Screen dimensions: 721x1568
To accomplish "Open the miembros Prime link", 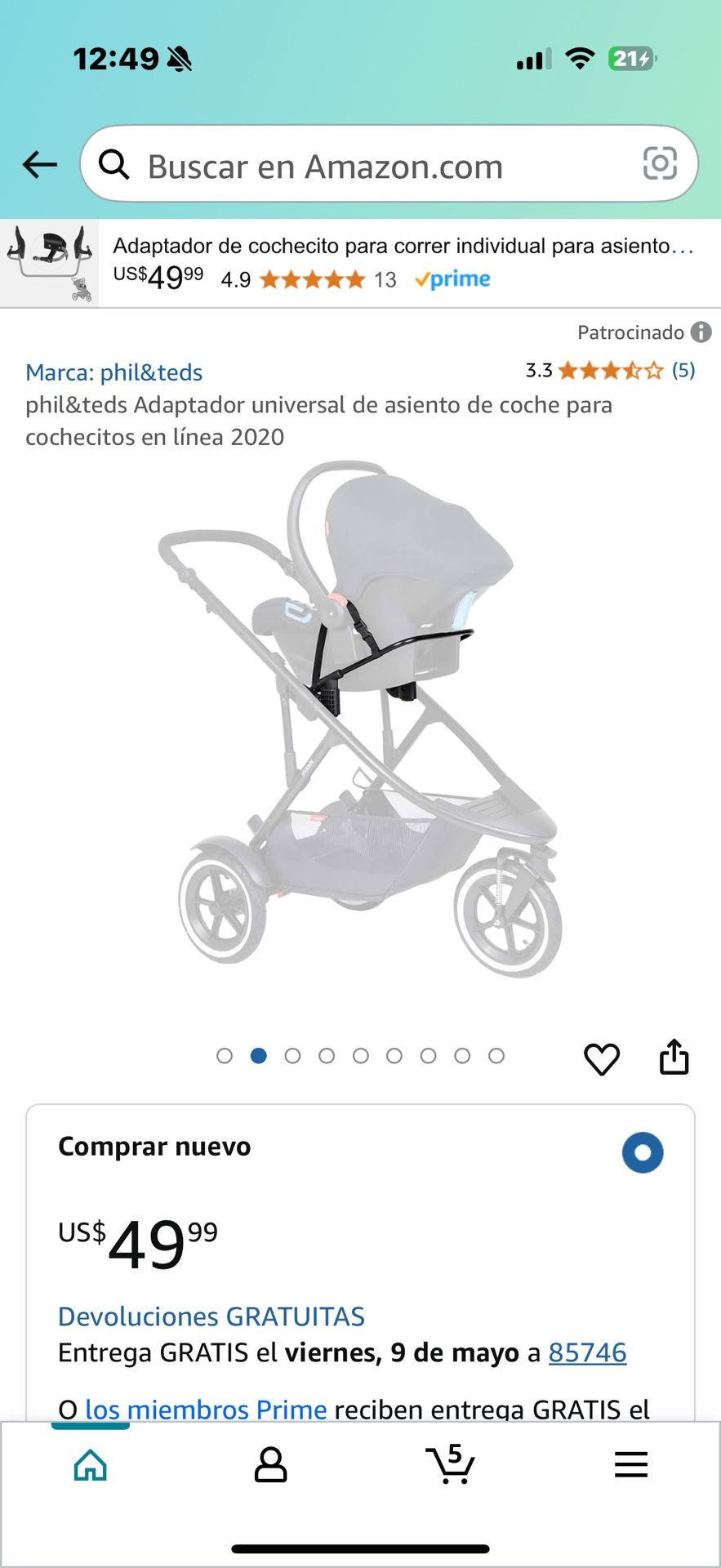I will [x=206, y=1409].
